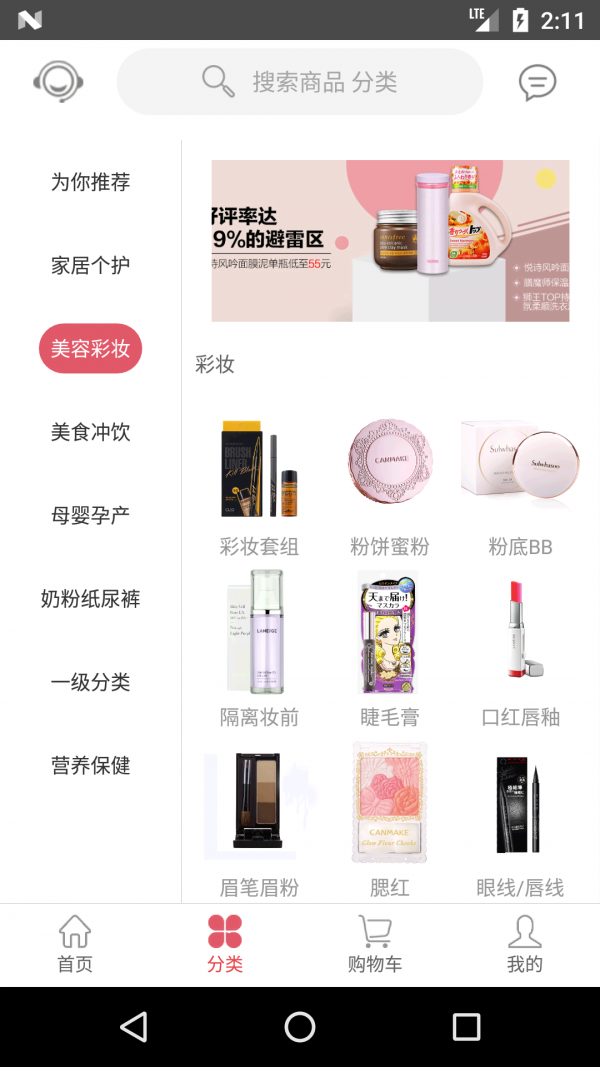Viewport: 600px width, 1067px height.
Task: Tap the system back button
Action: (x=133, y=1026)
